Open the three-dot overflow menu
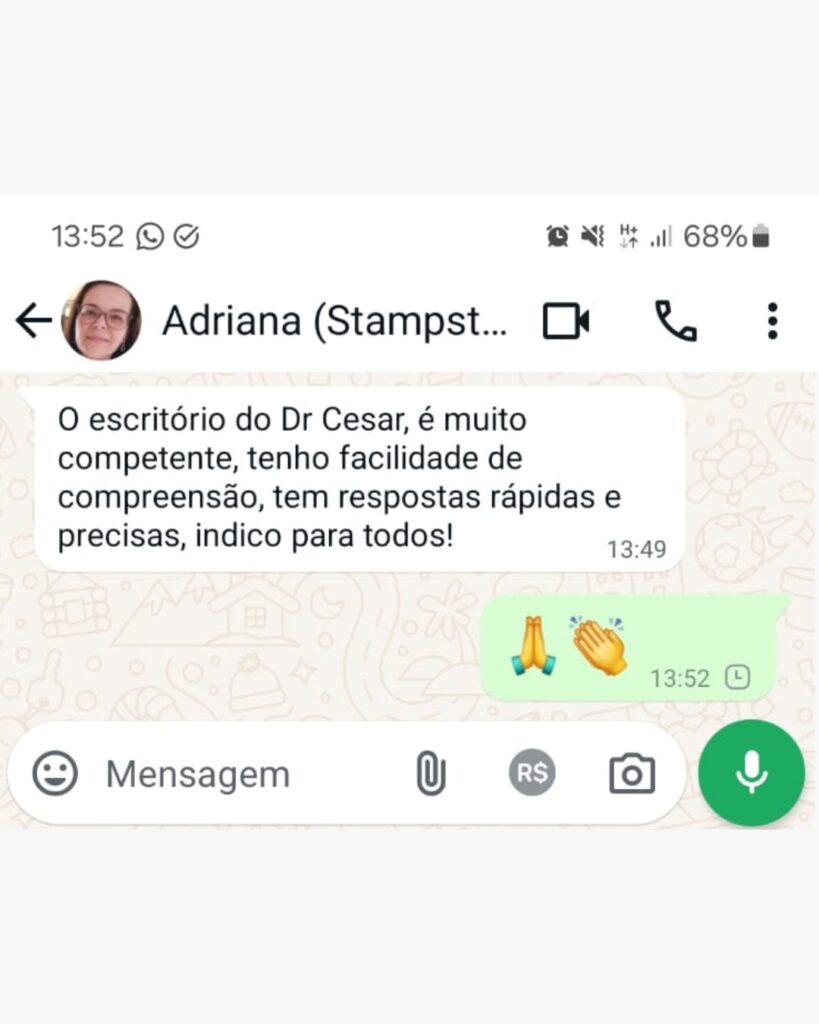This screenshot has width=819, height=1024. [772, 320]
